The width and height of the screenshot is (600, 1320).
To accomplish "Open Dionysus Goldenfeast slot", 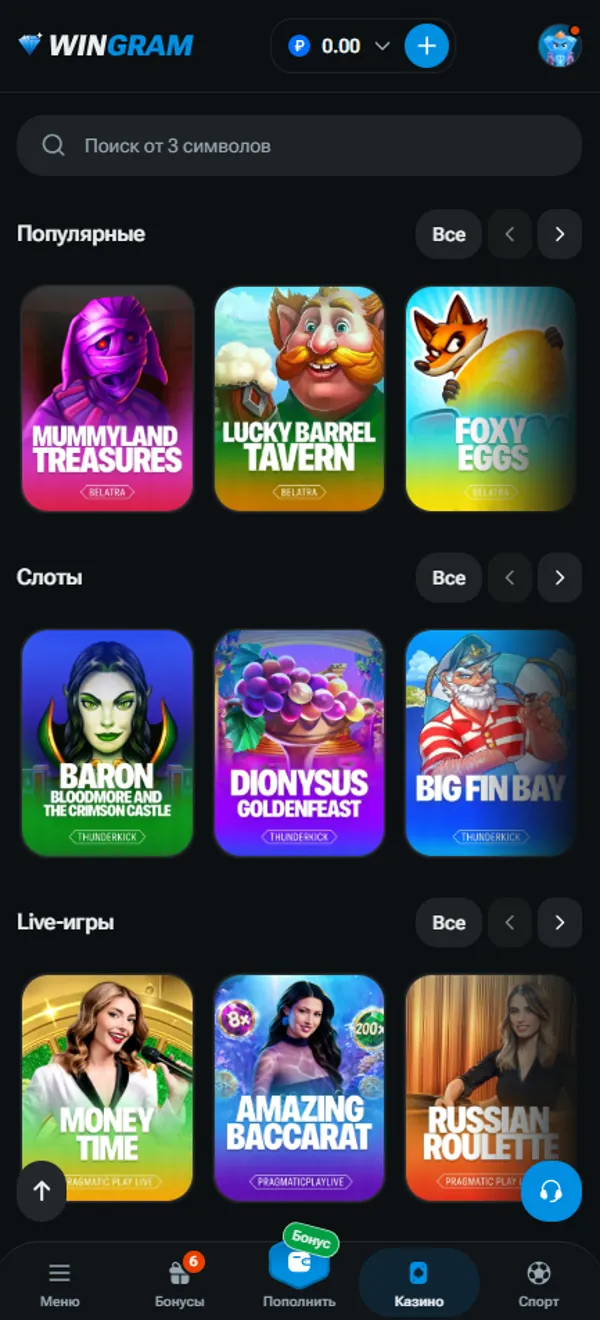I will coord(299,743).
